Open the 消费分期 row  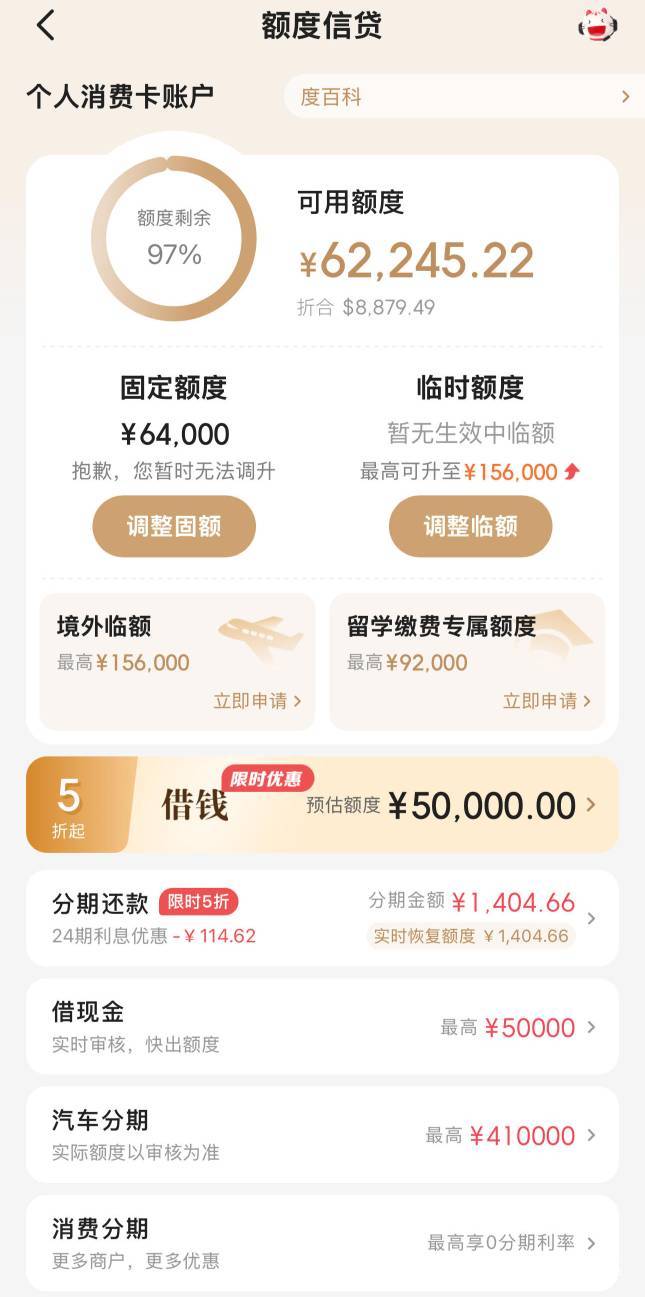coord(322,1243)
